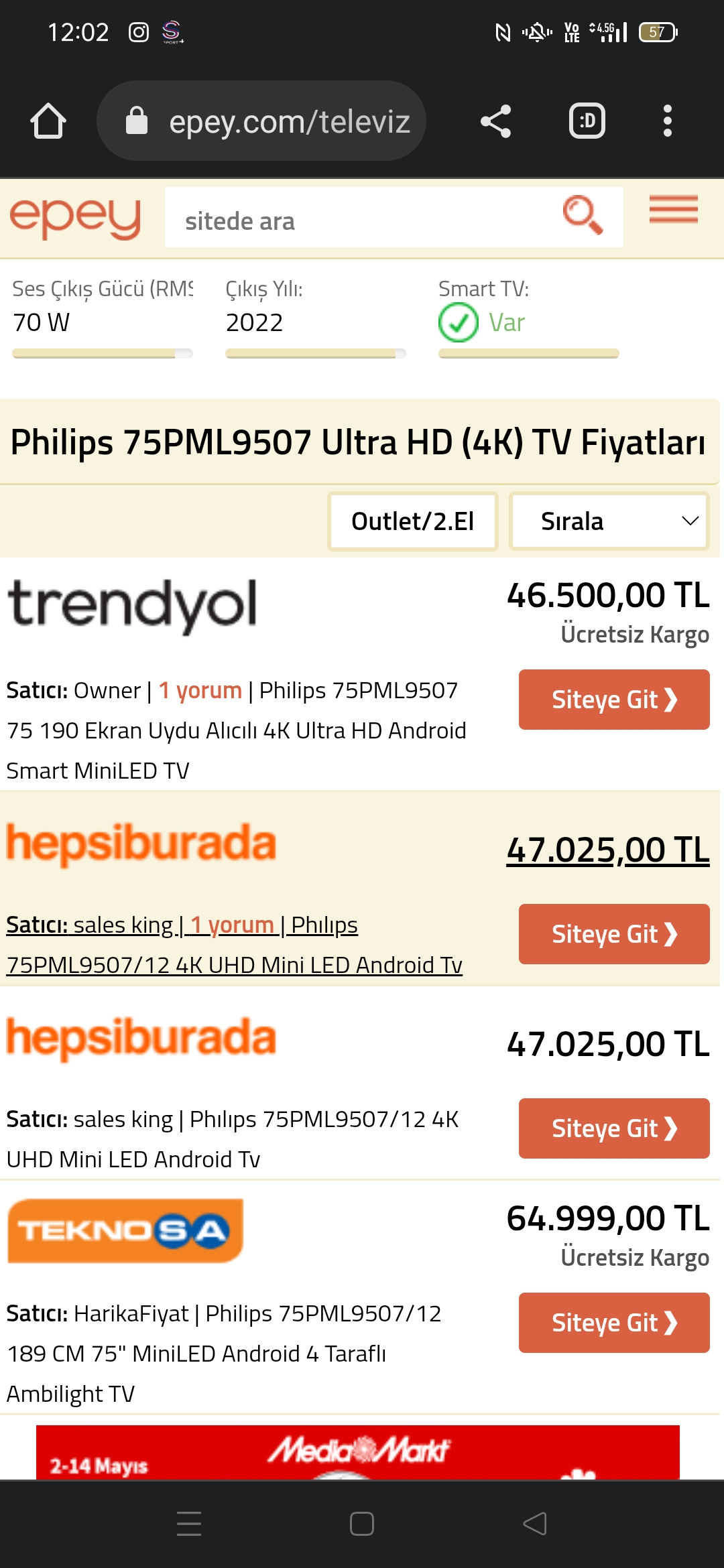
Task: Tap Siteye Git for the 47.025,00 TL underlined offer
Action: (x=614, y=934)
